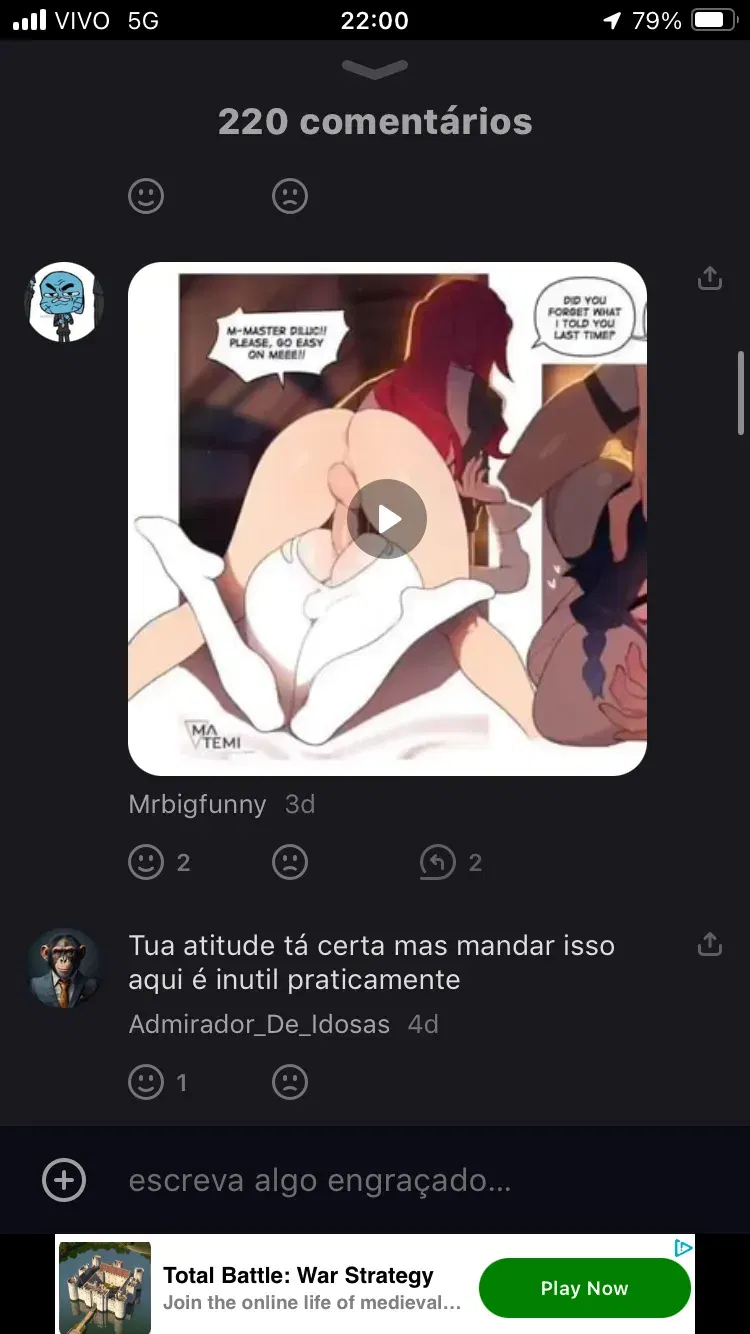
Task: Open the AdChoices icon on the ad banner
Action: click(683, 1247)
